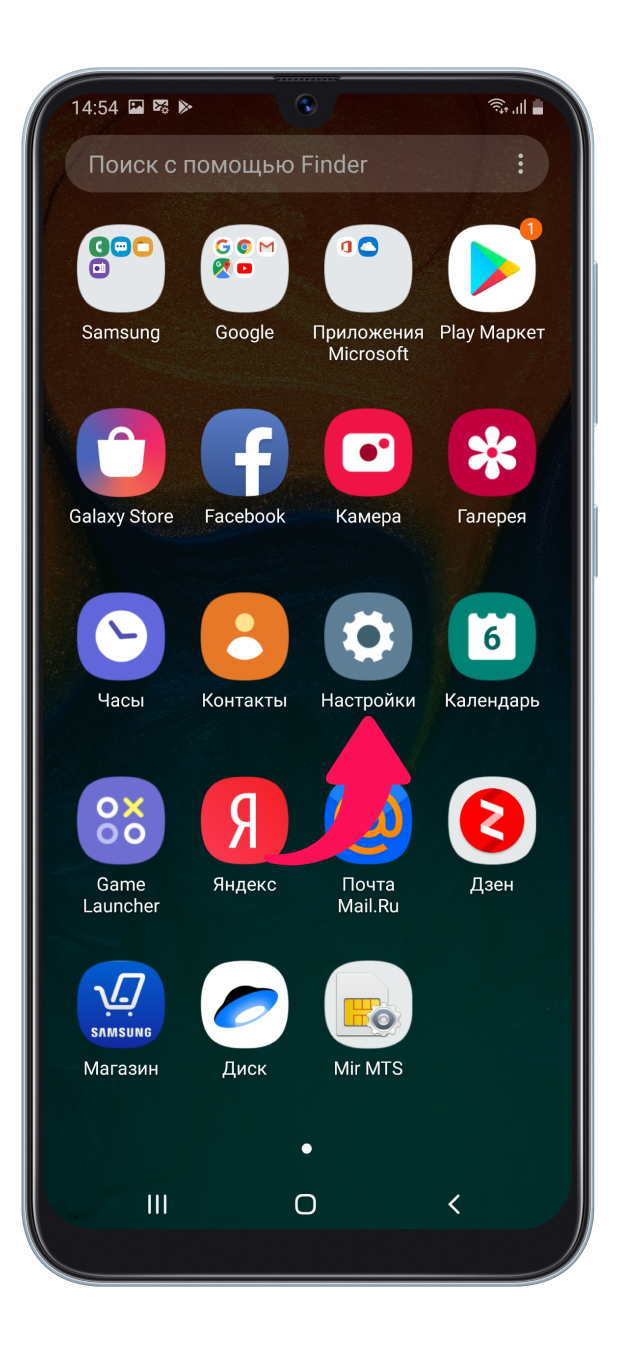Tap the system back button
Screen dimensions: 624x1352
pos(454,1204)
